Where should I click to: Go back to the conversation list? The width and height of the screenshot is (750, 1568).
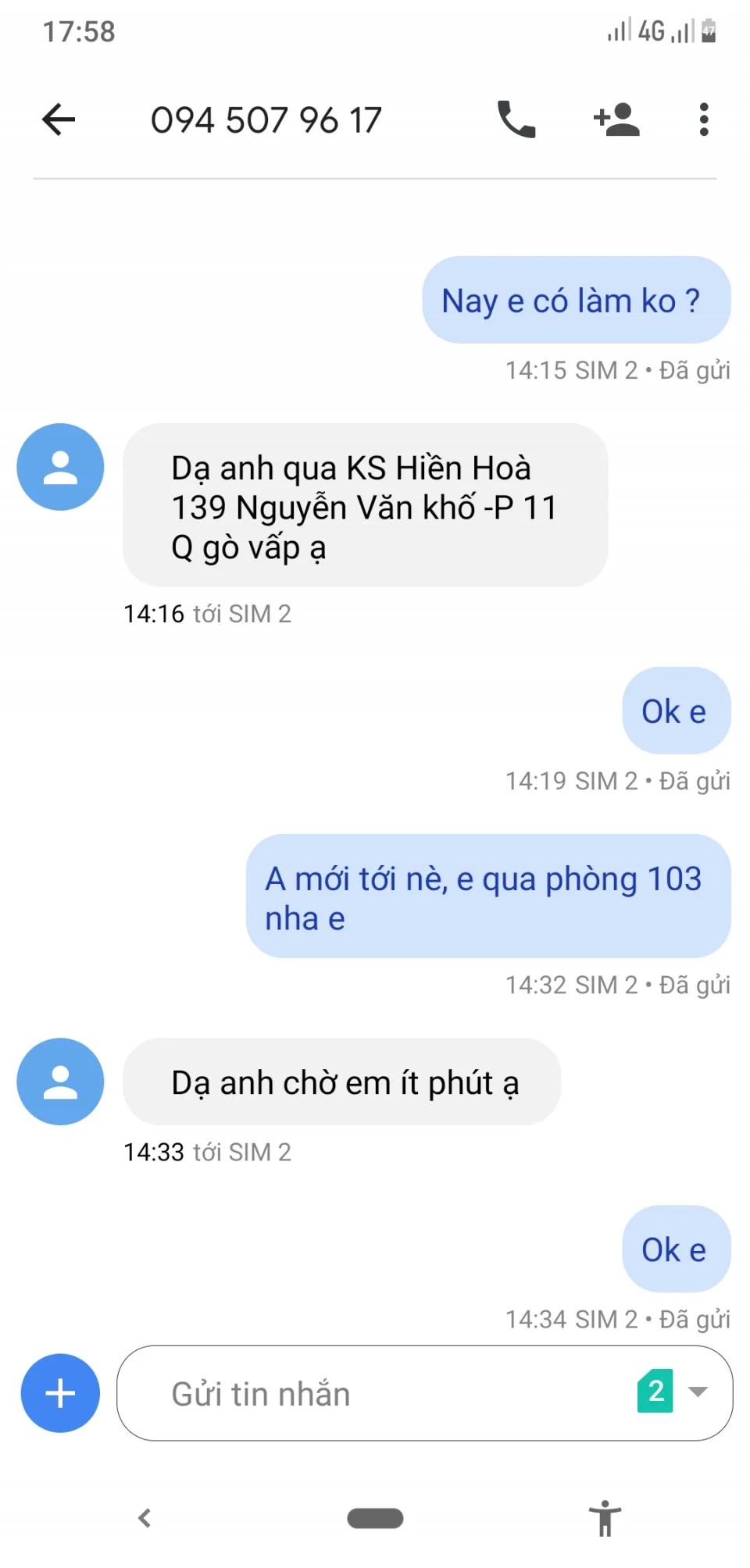pyautogui.click(x=59, y=119)
